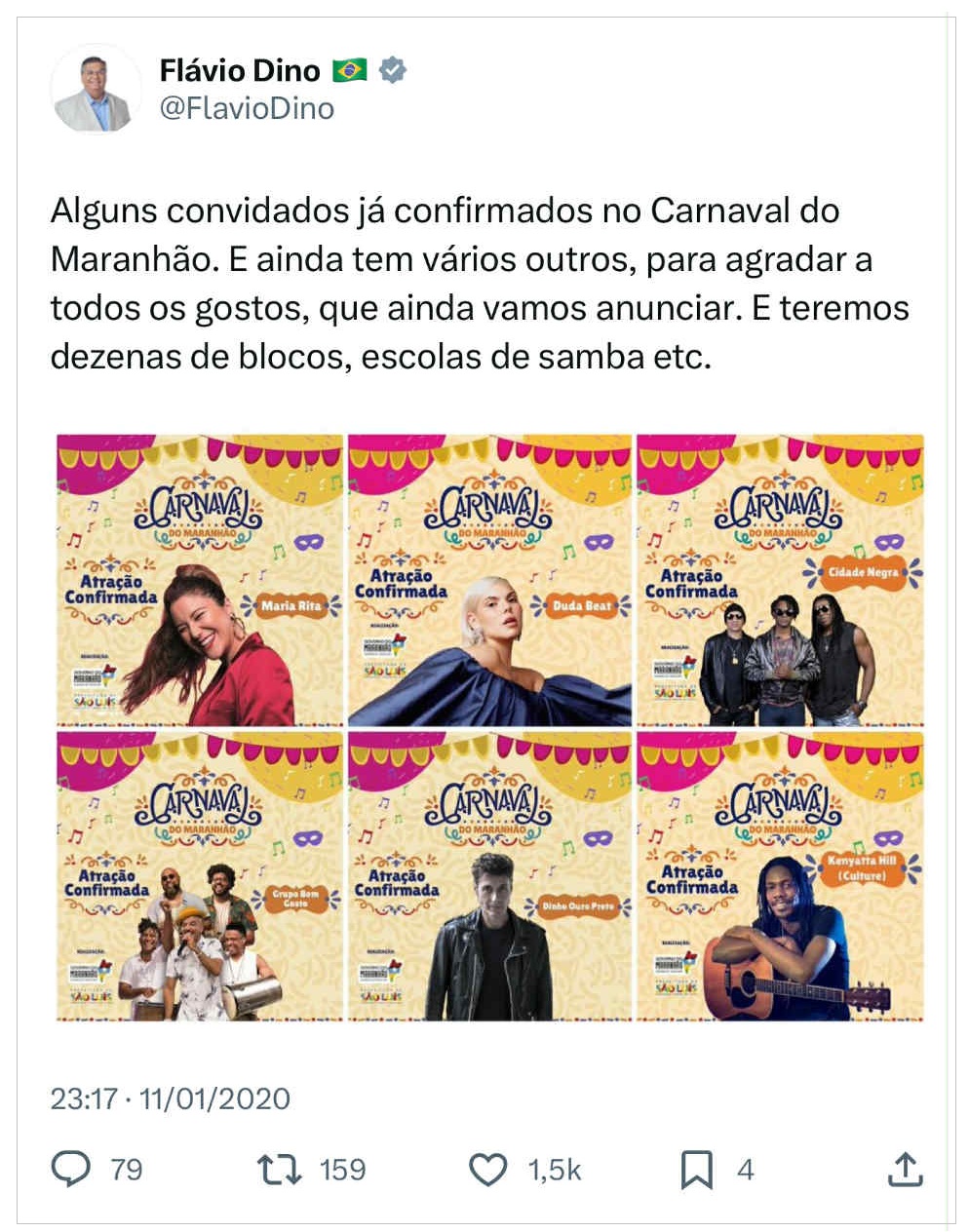The height and width of the screenshot is (1232, 969).
Task: Open the Maria Rita image tile
Action: (x=200, y=580)
